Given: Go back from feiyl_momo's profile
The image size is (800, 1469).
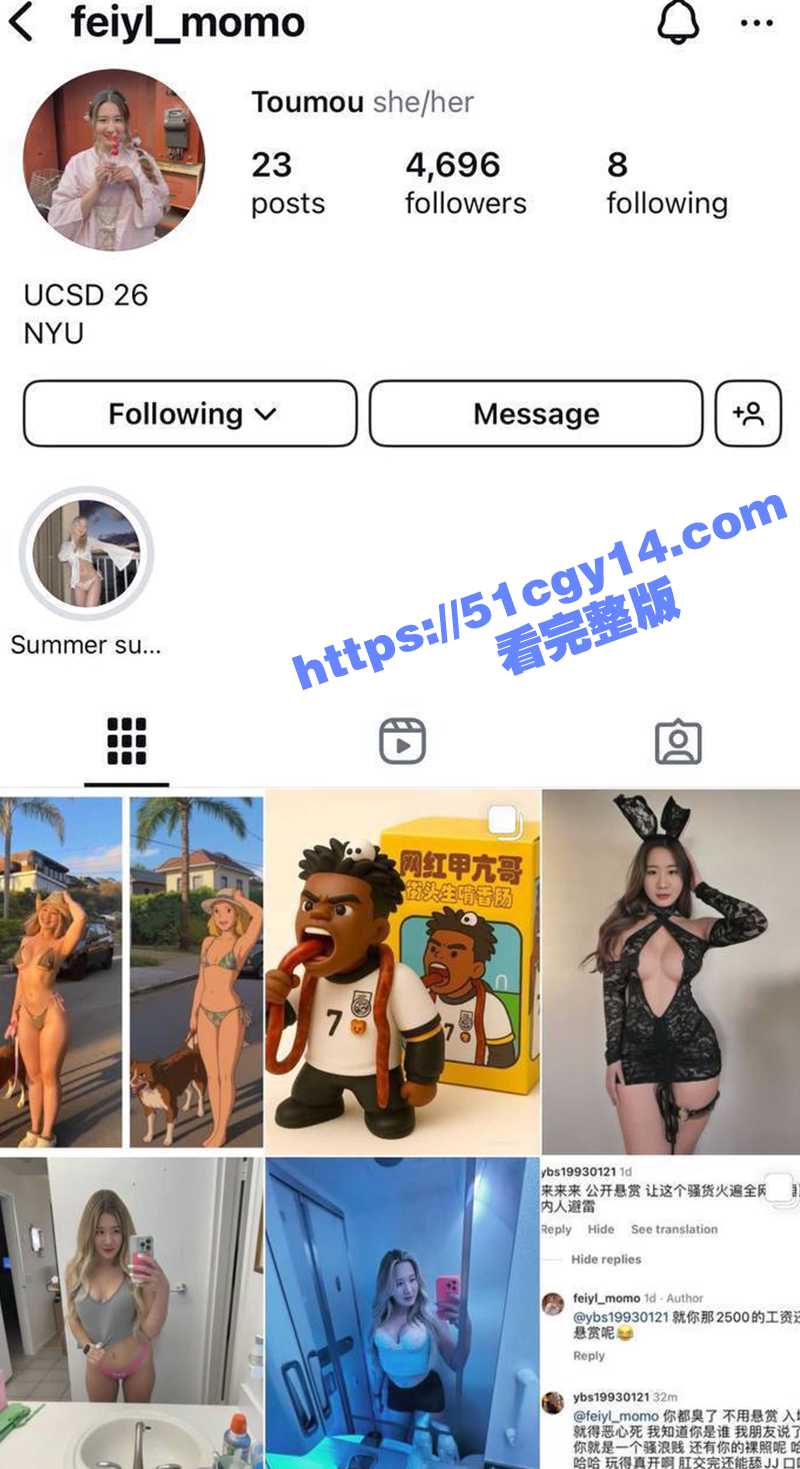Looking at the screenshot, I should 22,22.
